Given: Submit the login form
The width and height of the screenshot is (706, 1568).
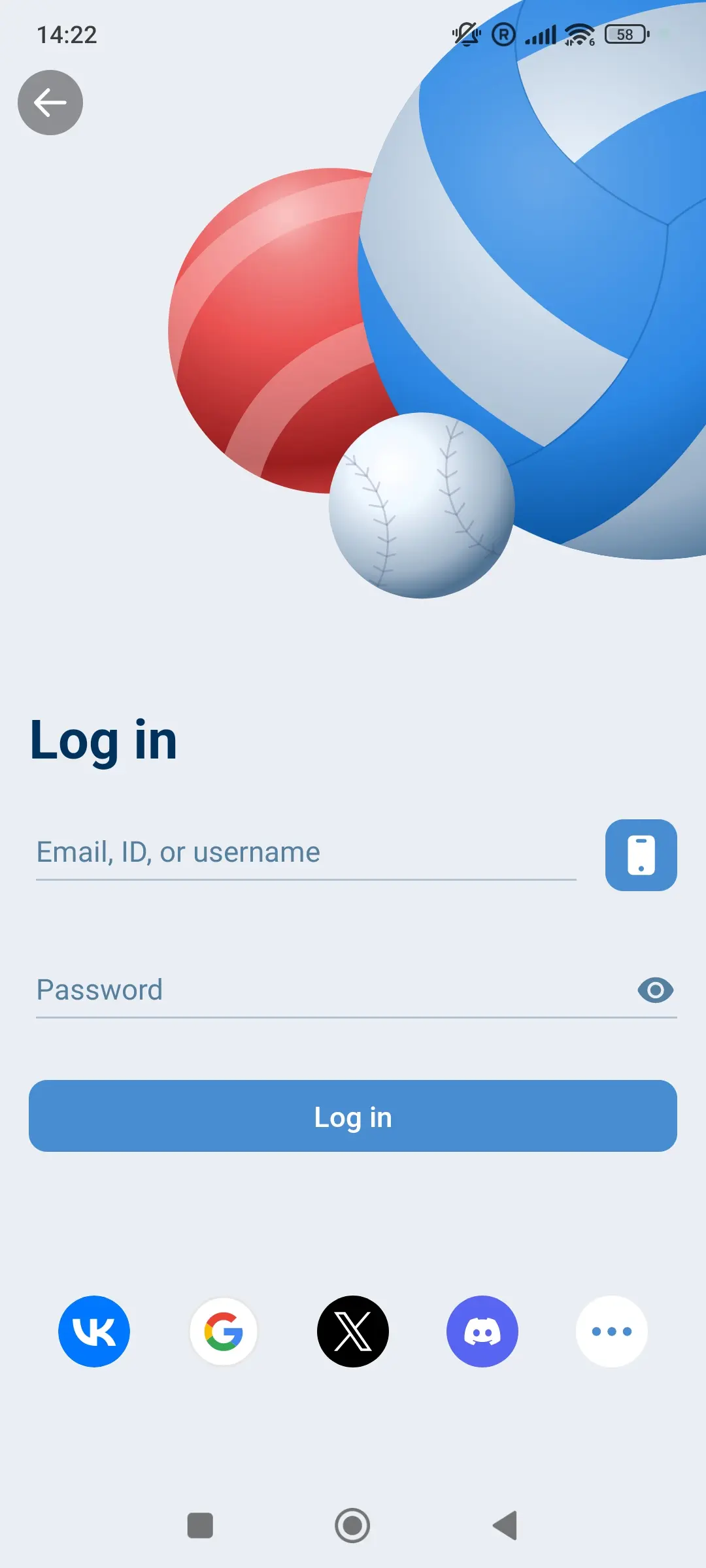Looking at the screenshot, I should pyautogui.click(x=353, y=1116).
